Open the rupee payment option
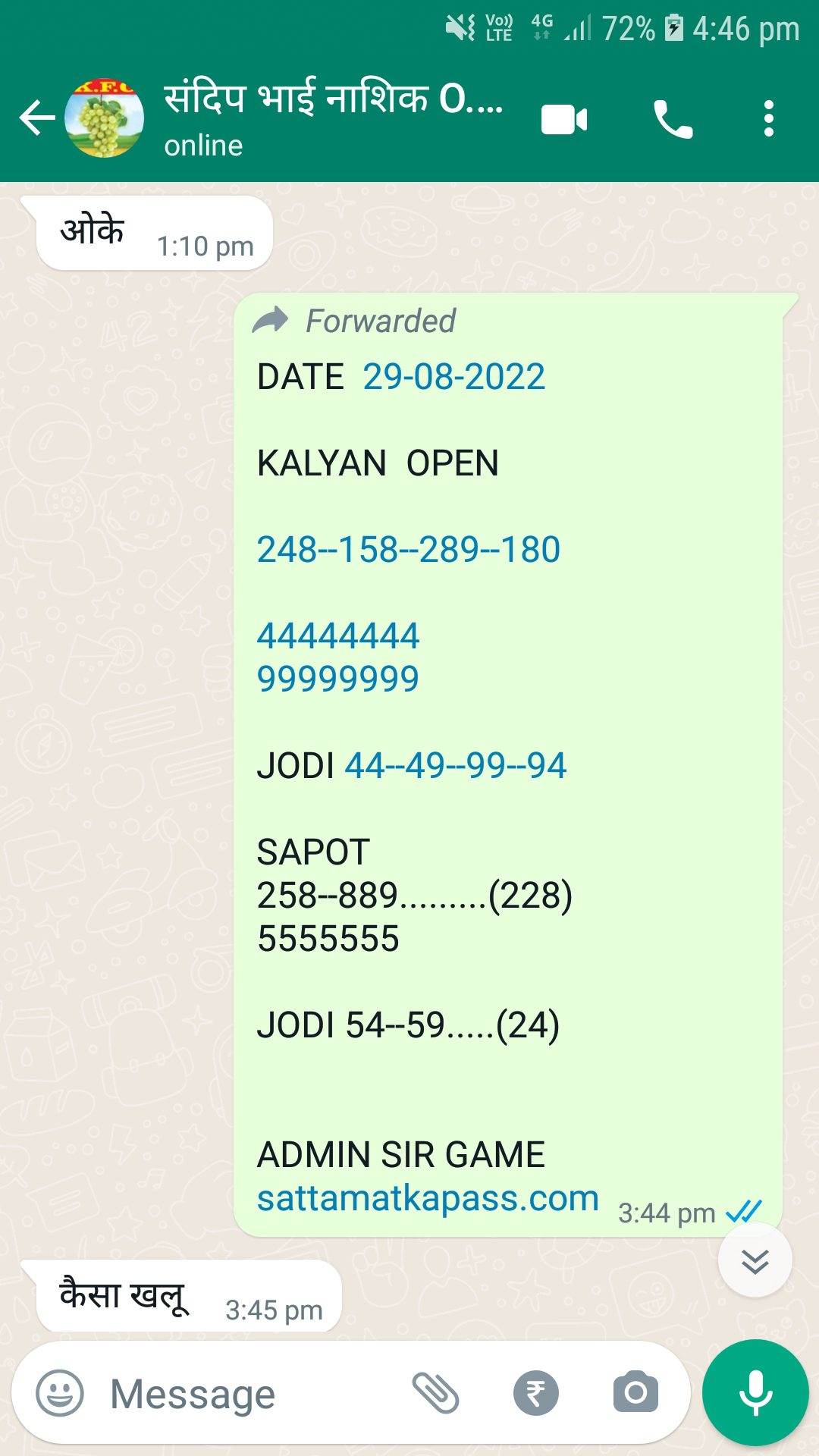Screen dimensions: 819x1456 536,1394
